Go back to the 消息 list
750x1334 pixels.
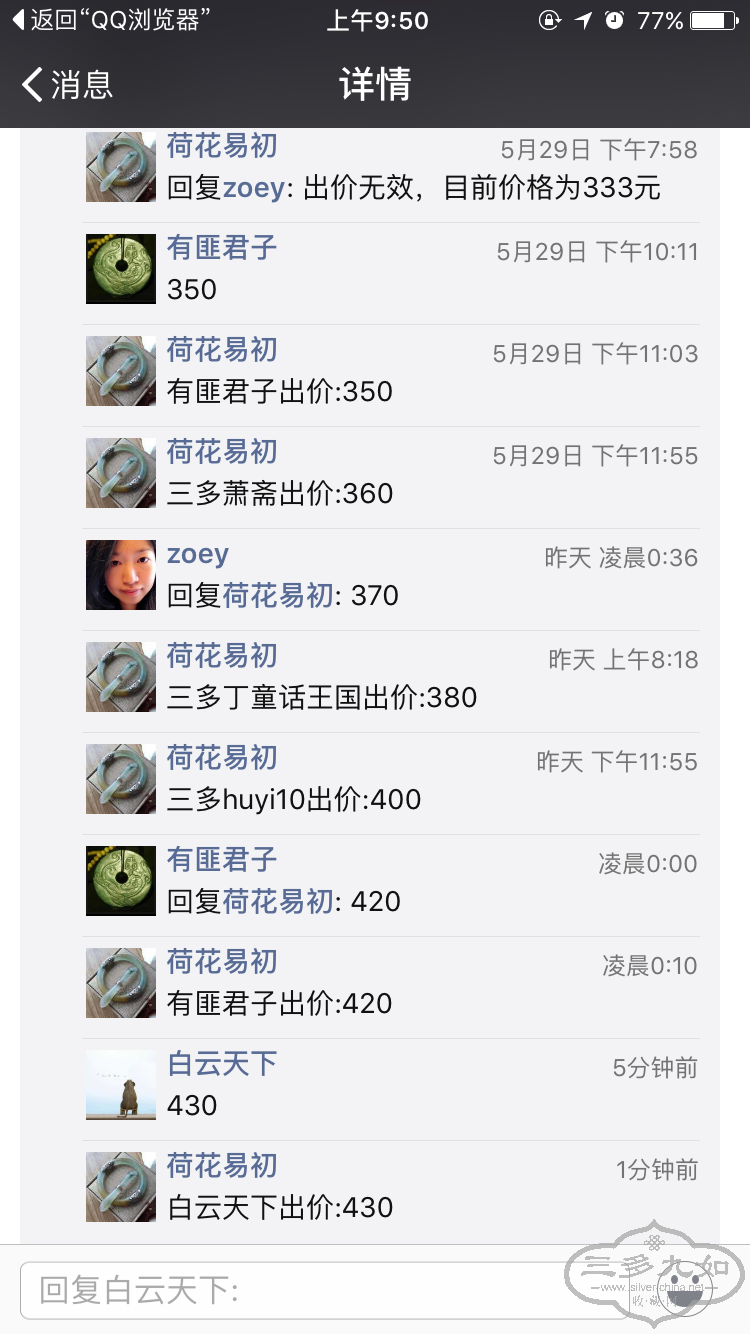(x=68, y=85)
